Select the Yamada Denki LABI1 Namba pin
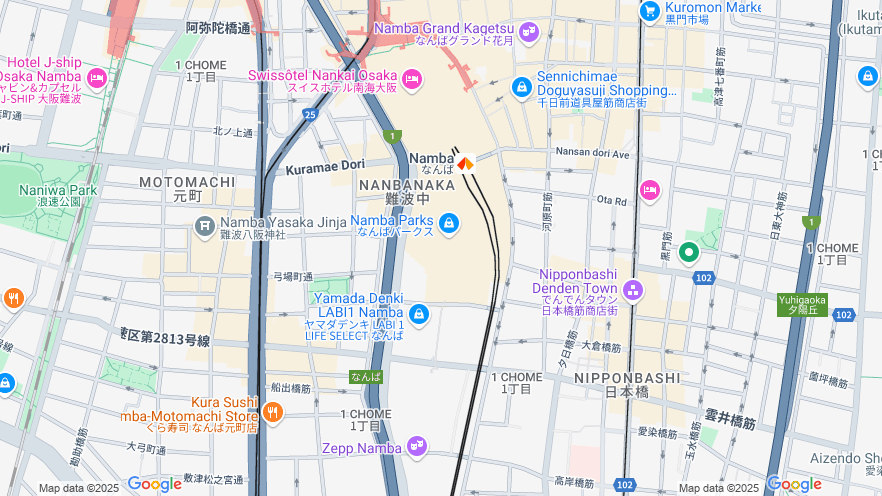Viewport: 882px width, 496px height. 419,314
